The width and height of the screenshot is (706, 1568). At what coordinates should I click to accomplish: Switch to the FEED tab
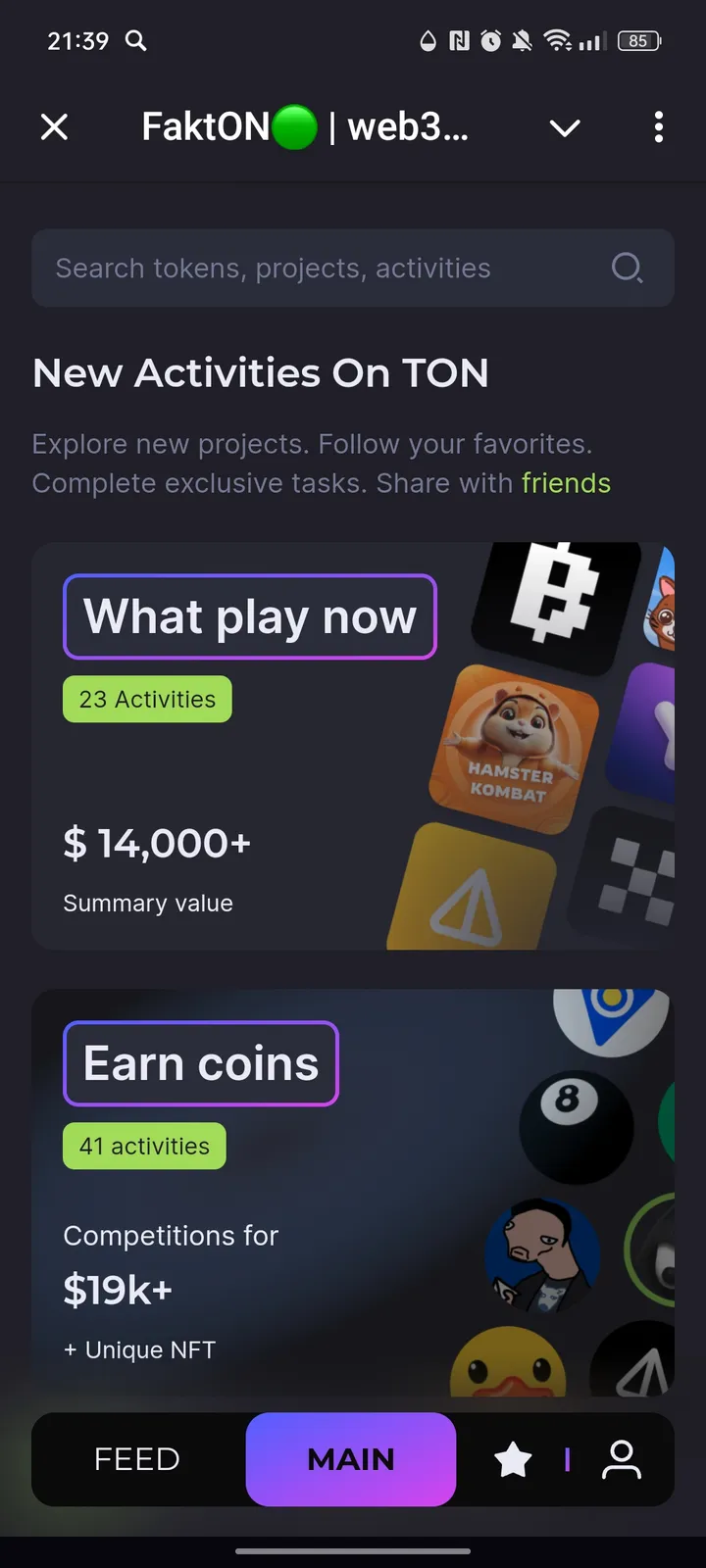pyautogui.click(x=137, y=1459)
